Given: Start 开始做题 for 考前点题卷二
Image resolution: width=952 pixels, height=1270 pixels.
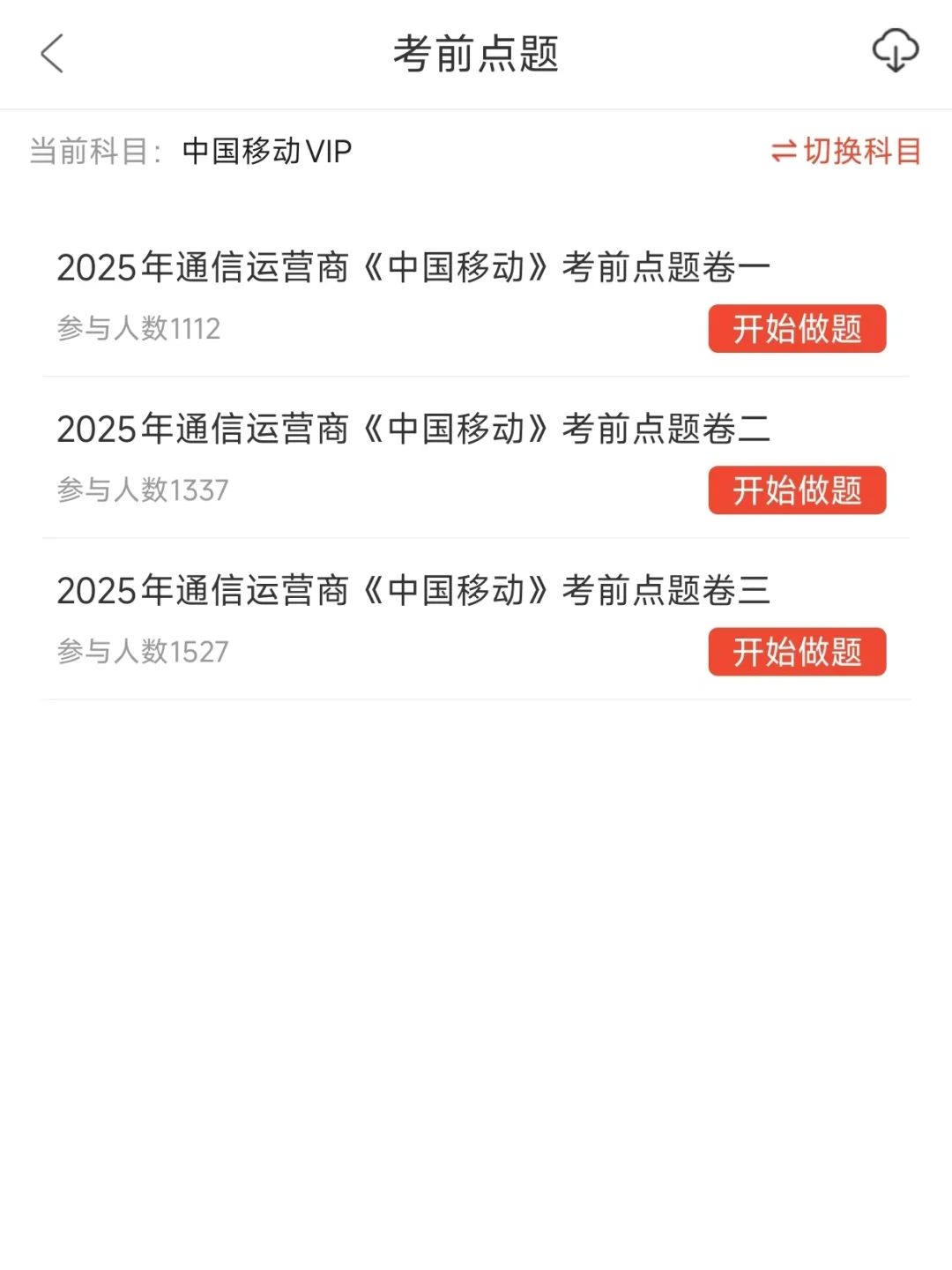Looking at the screenshot, I should tap(797, 490).
